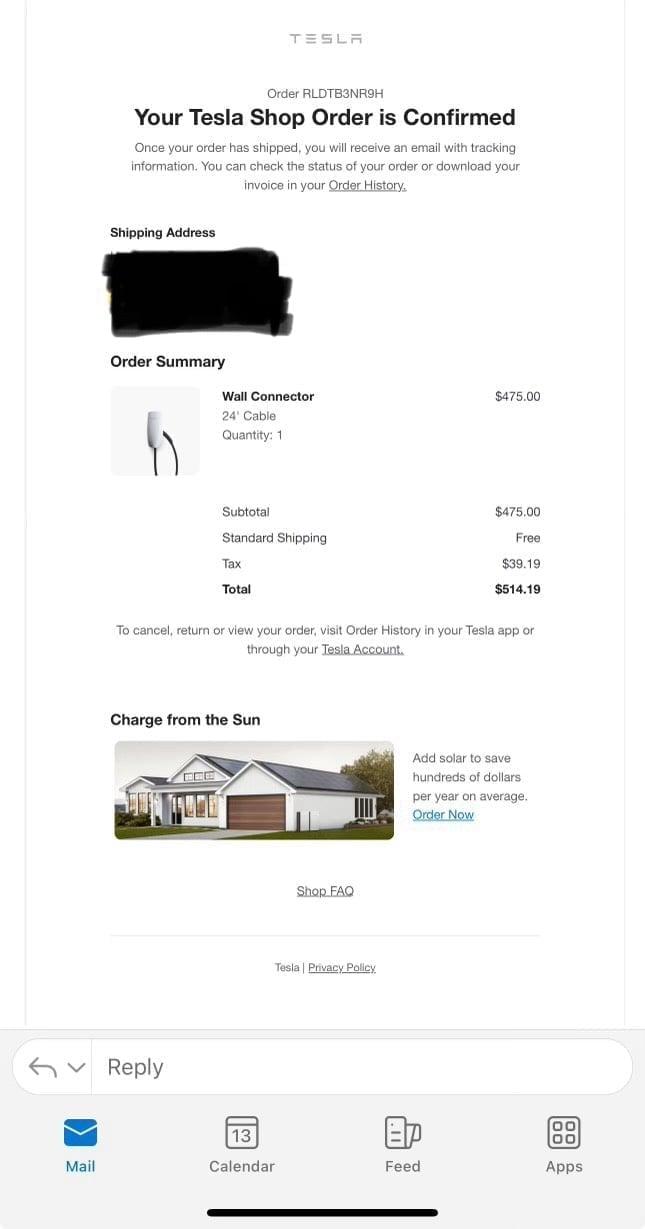
Task: Switch to the Mail tab
Action: pos(80,1145)
